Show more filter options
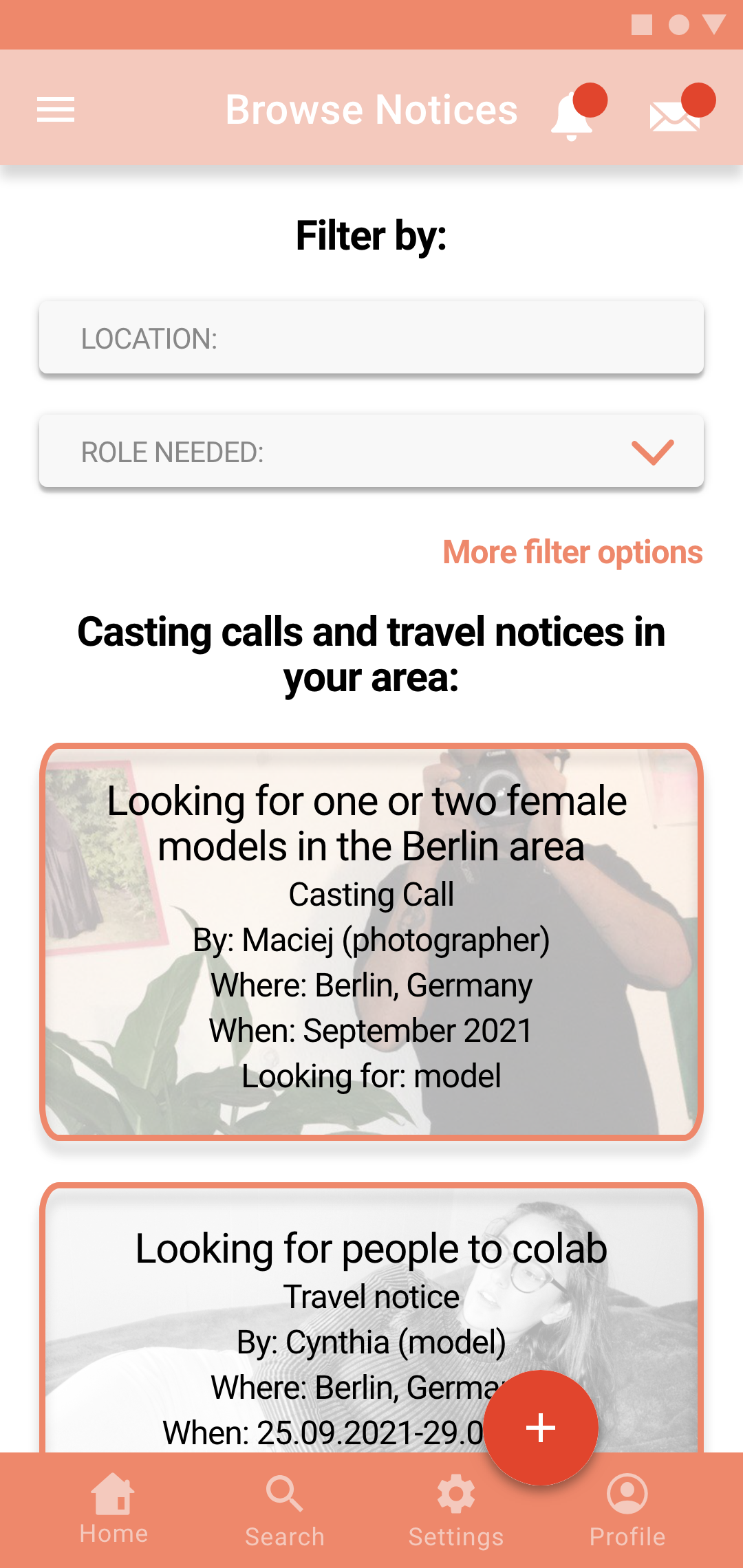This screenshot has width=743, height=1568. pos(572,552)
